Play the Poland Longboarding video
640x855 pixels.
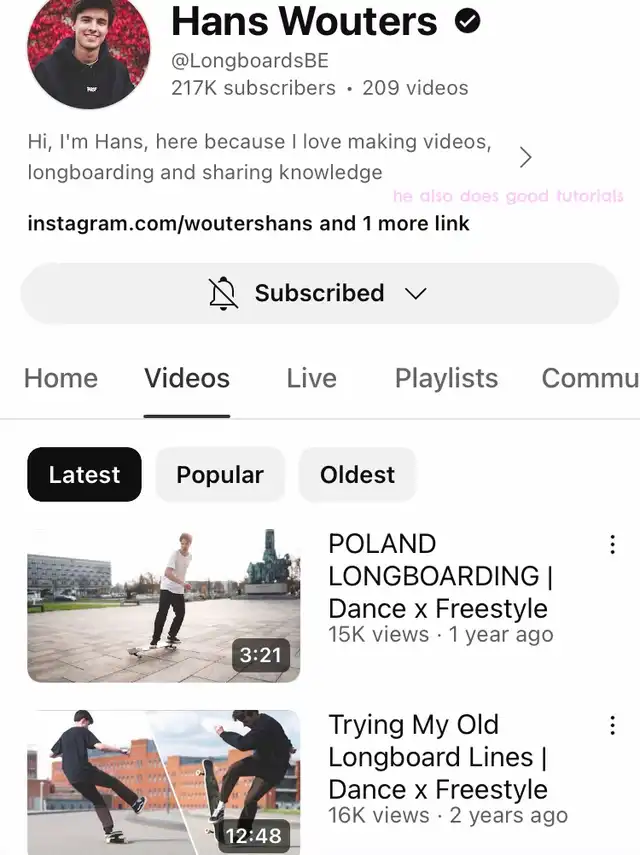coord(164,605)
